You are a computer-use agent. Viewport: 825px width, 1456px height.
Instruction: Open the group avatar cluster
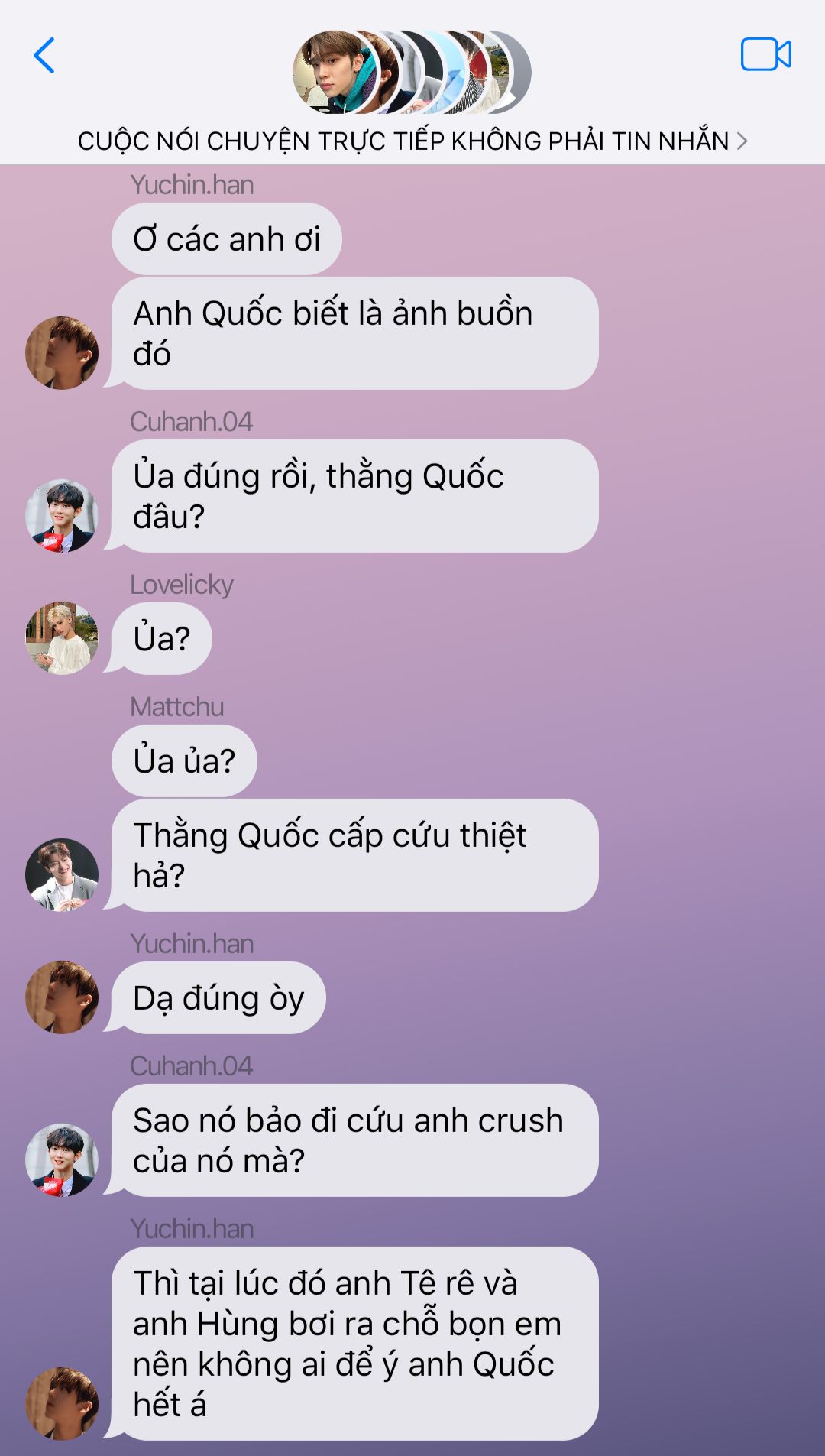click(412, 73)
